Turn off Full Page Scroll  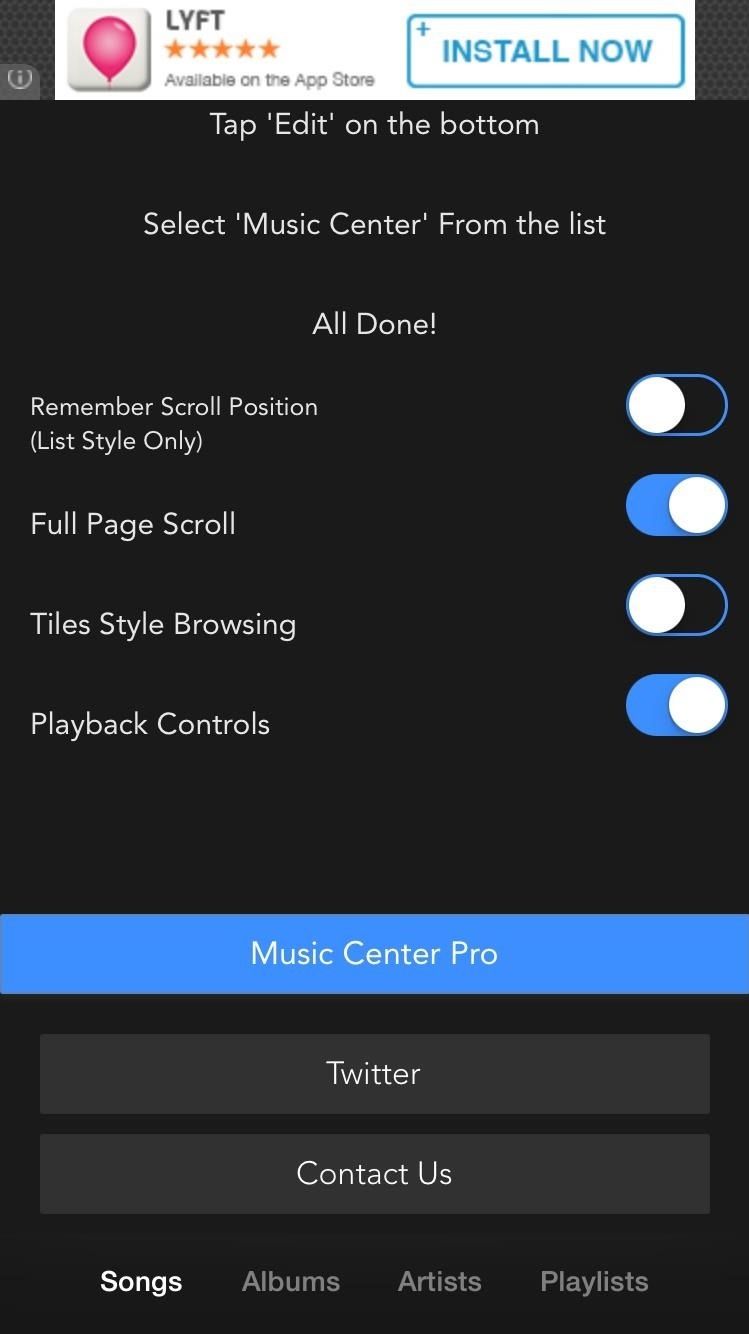pos(676,505)
